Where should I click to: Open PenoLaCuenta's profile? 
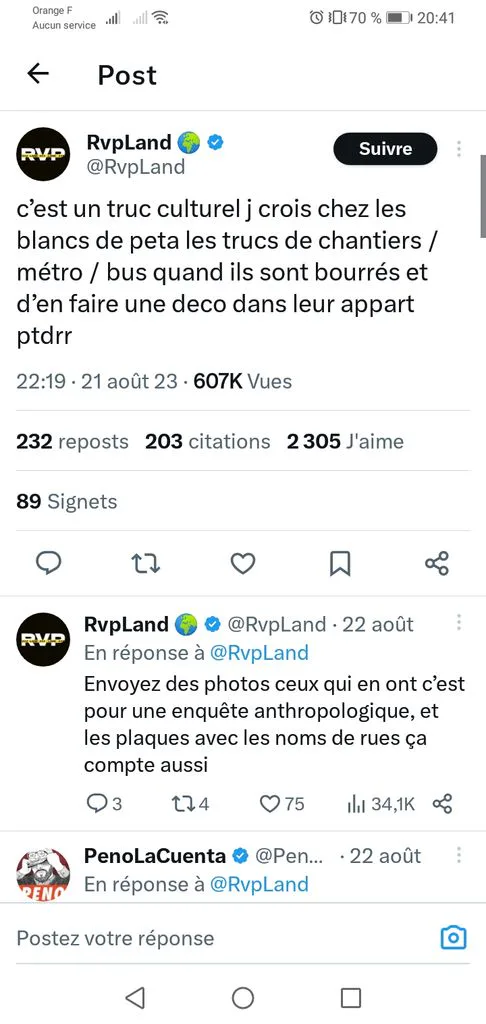[x=43, y=874]
